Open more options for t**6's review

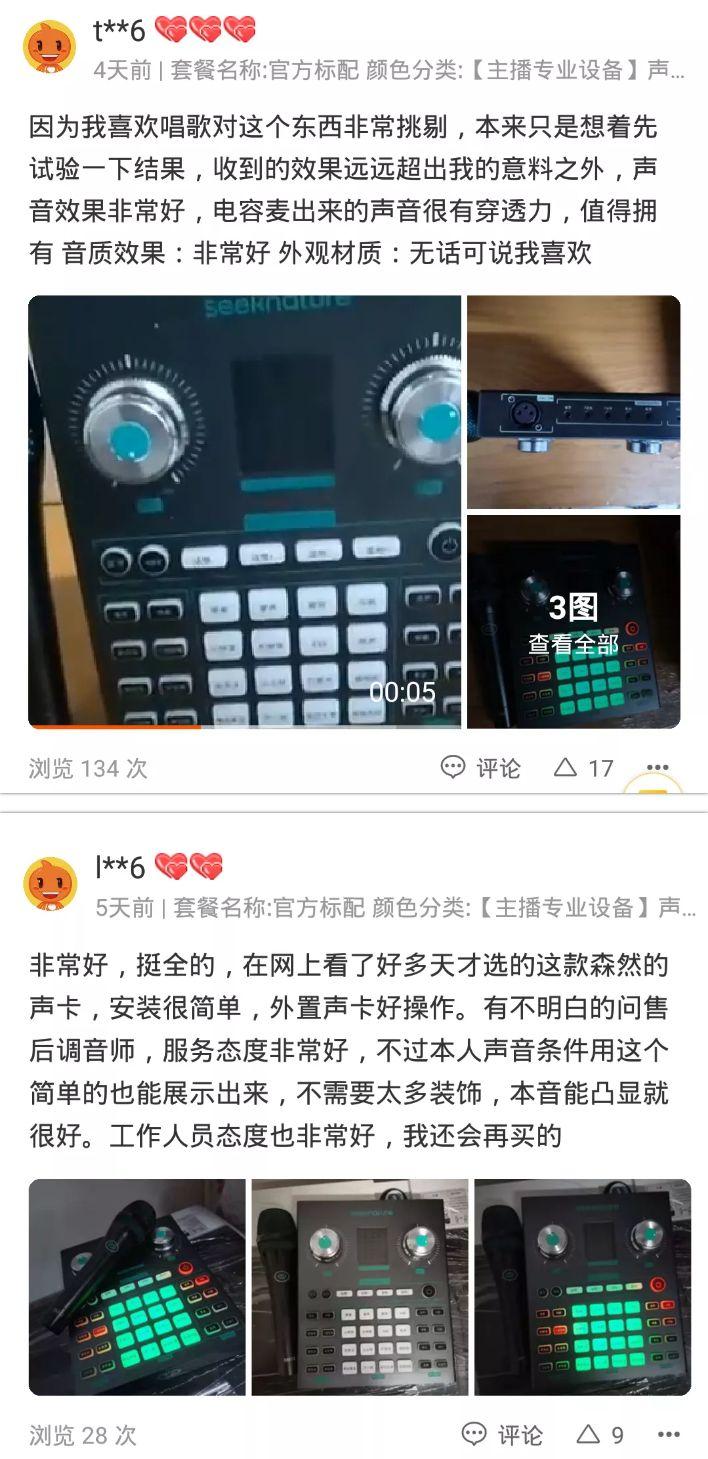pos(657,768)
